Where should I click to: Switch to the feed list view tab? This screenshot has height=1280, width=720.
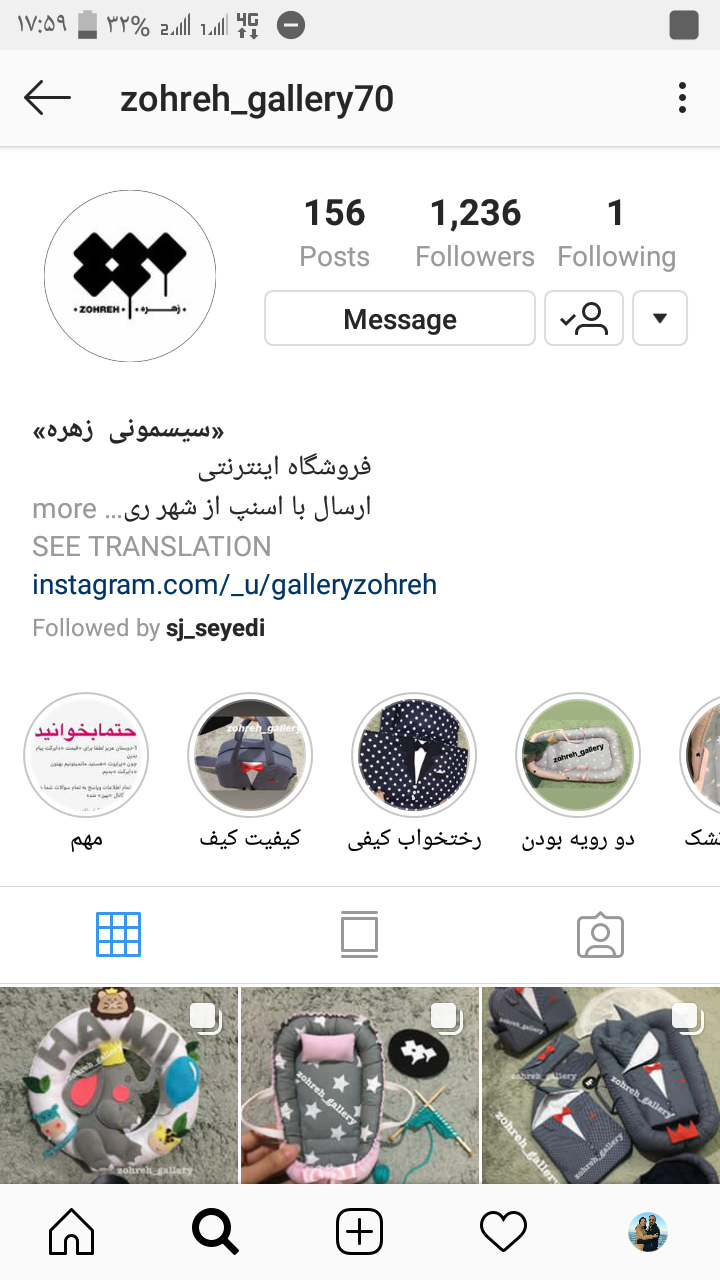click(359, 935)
